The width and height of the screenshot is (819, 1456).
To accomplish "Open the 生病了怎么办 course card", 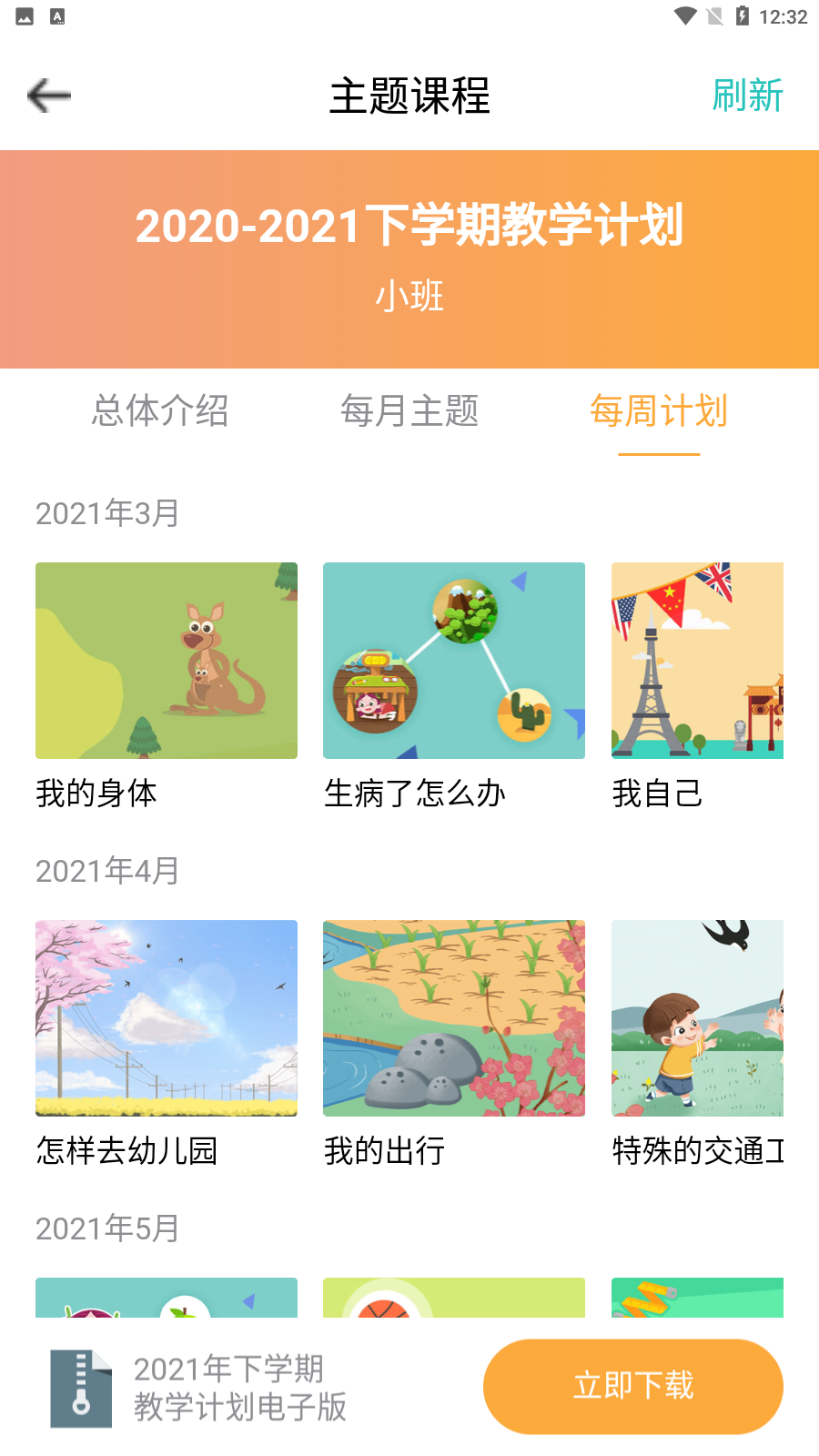I will pos(453,660).
